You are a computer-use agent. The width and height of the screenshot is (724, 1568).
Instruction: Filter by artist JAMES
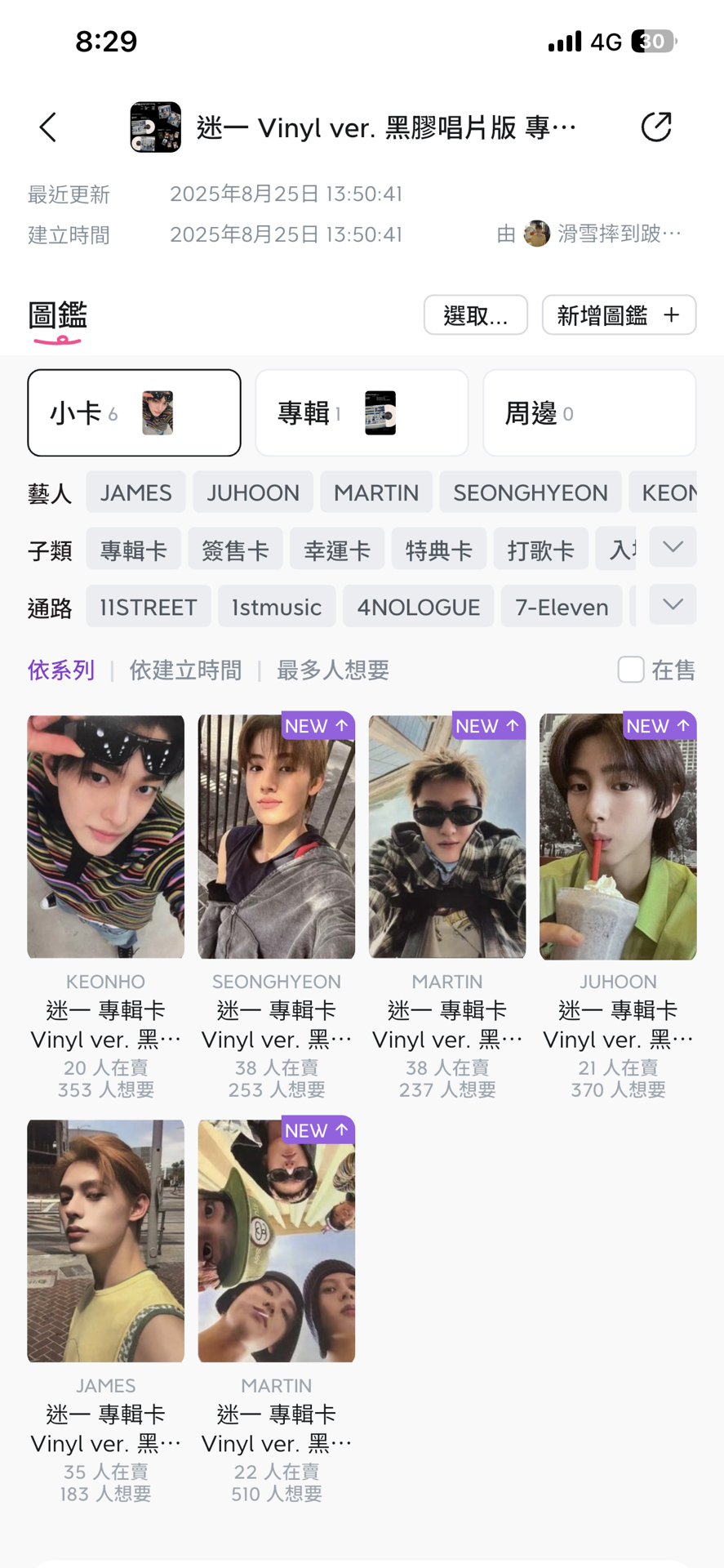(135, 492)
